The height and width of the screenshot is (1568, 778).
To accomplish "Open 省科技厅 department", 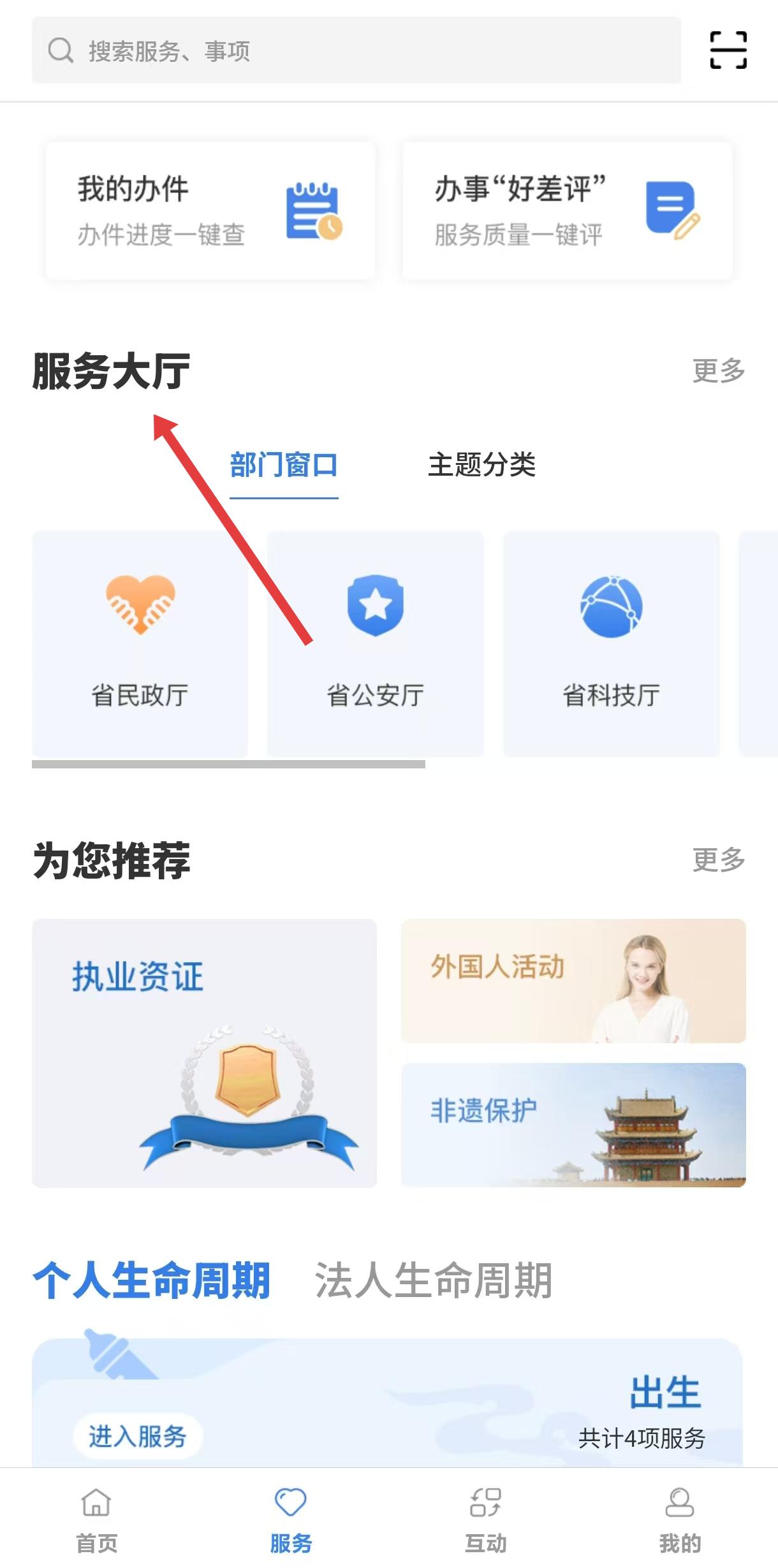I will click(x=611, y=644).
